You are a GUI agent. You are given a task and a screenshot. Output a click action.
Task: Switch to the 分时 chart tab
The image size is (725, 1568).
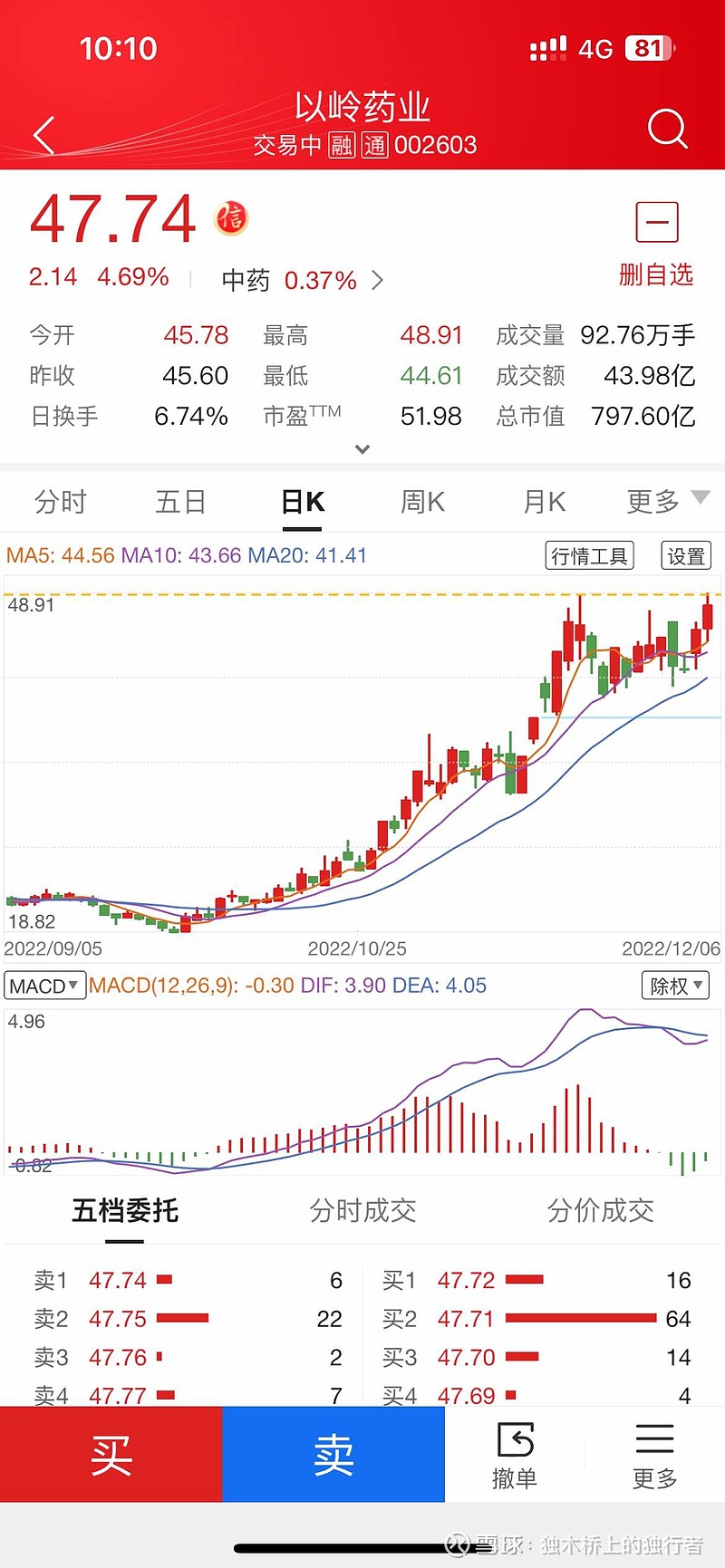60,501
